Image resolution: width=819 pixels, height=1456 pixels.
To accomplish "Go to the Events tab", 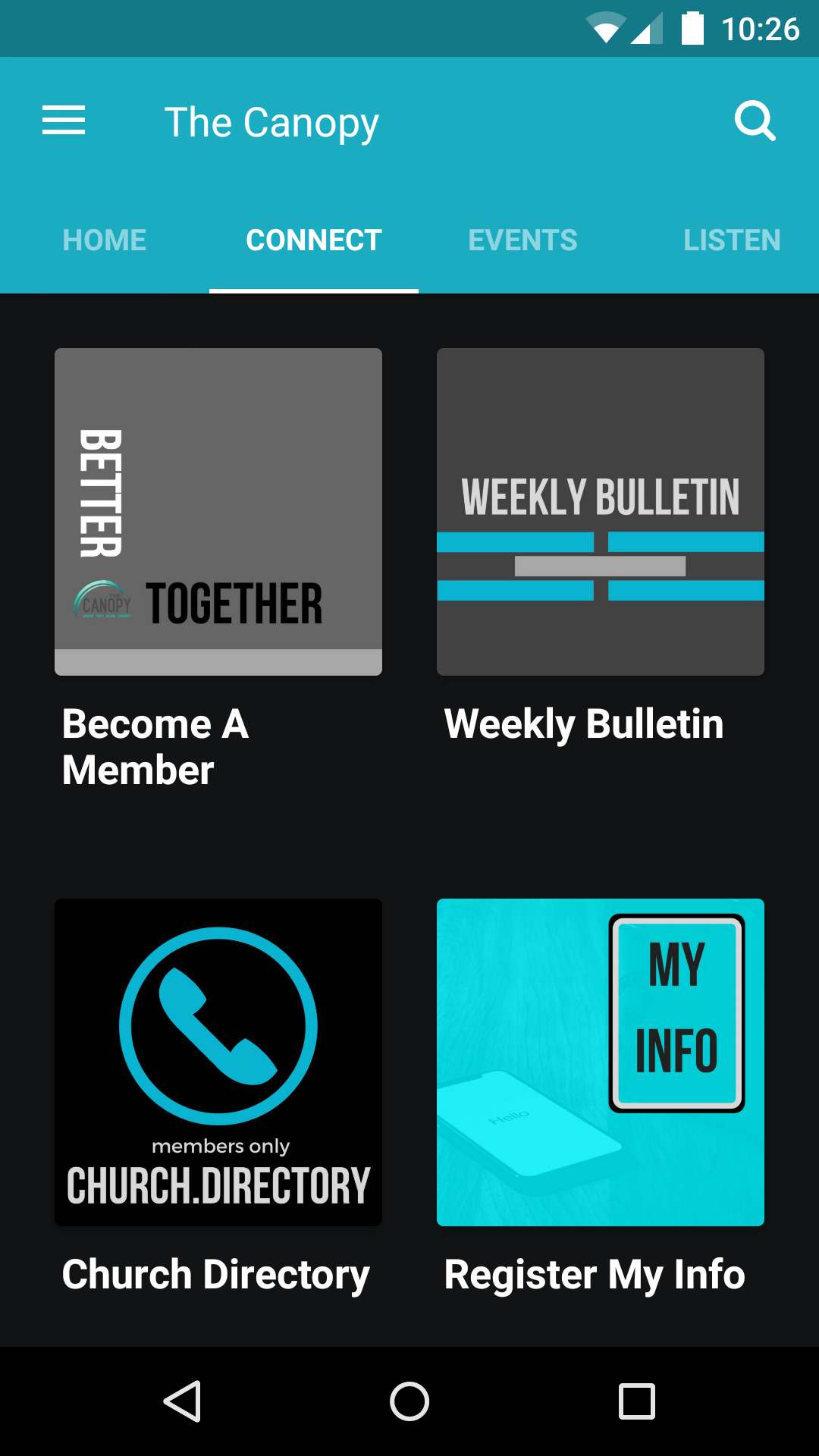I will point(522,240).
